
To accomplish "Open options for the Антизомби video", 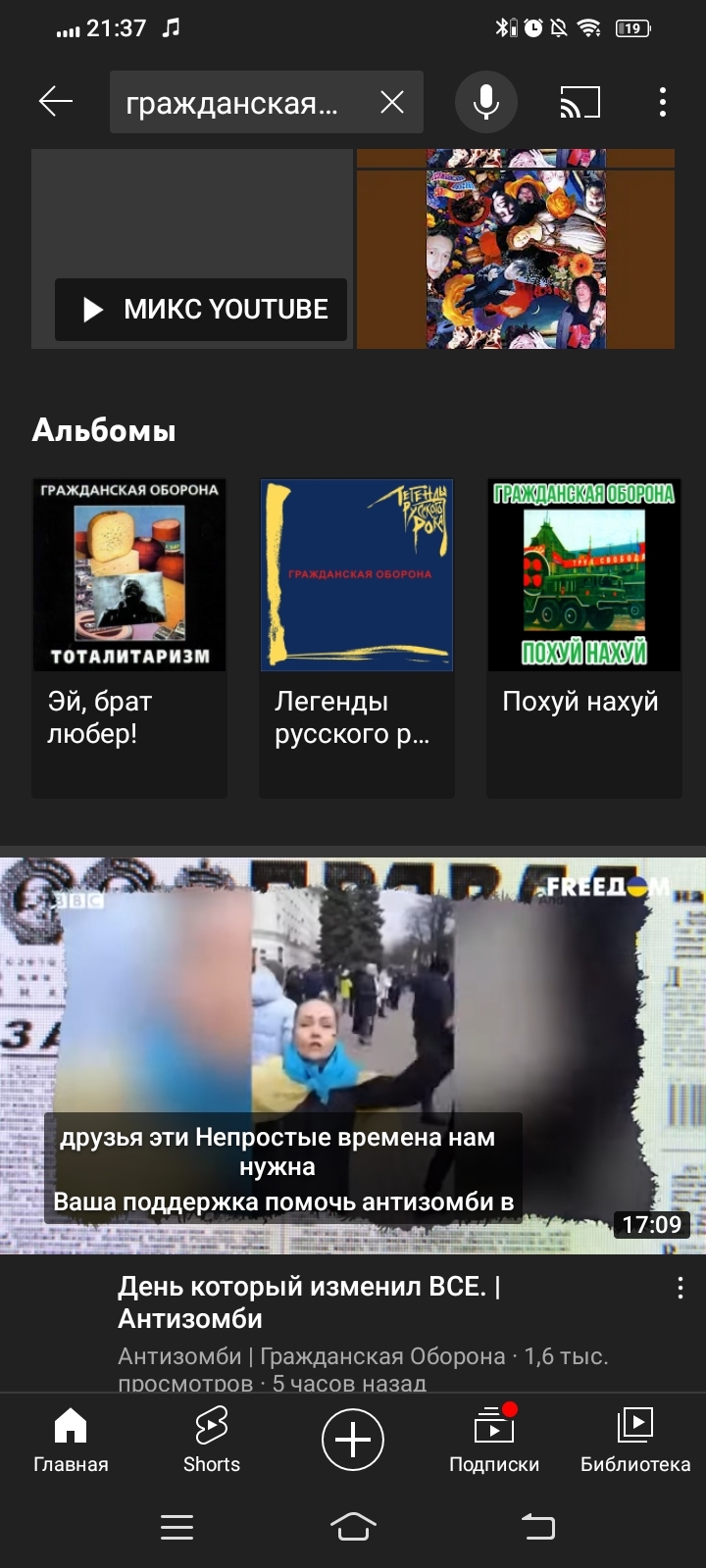I will [680, 1288].
